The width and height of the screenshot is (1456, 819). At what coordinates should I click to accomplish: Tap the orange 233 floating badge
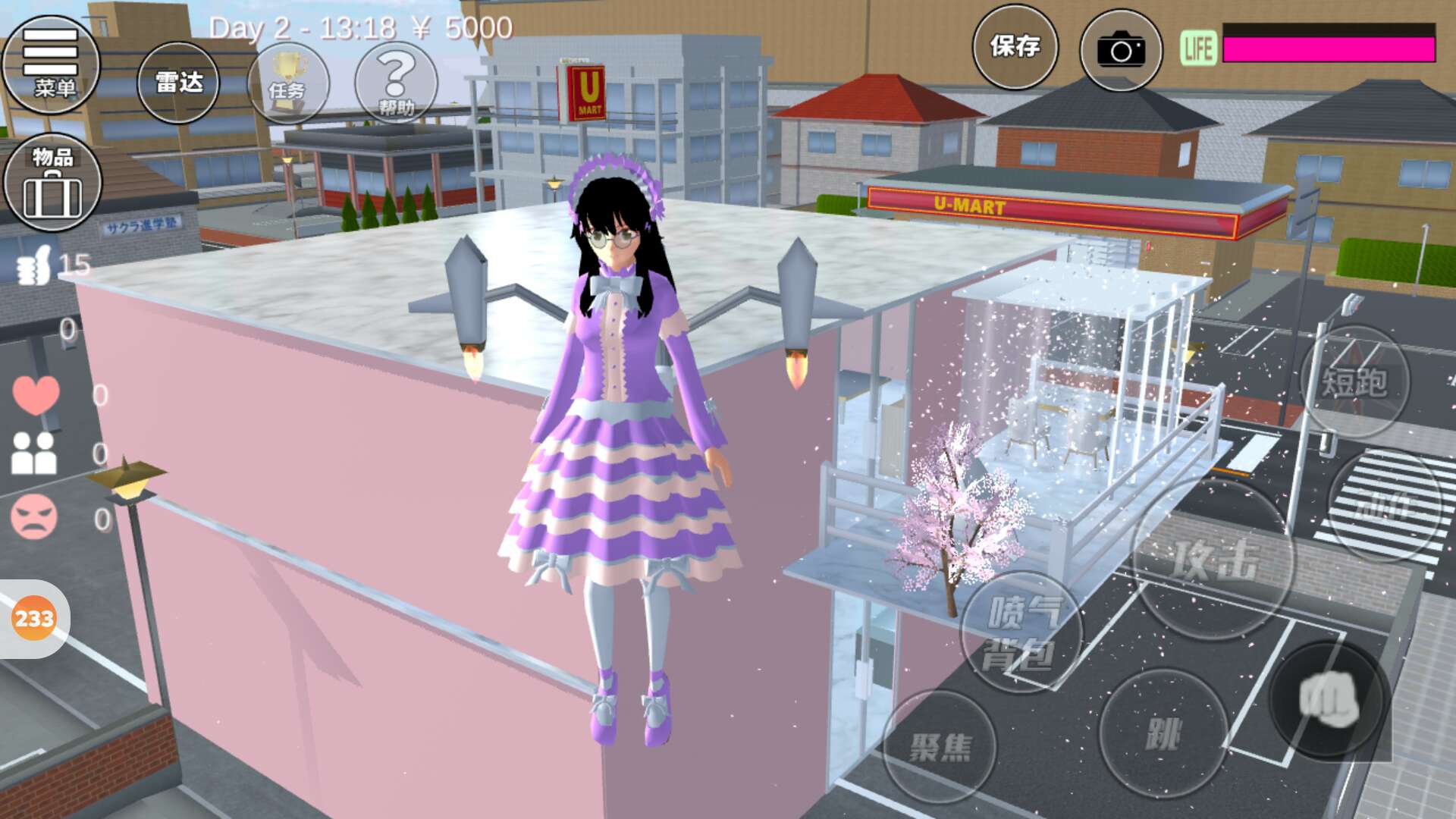click(x=34, y=619)
